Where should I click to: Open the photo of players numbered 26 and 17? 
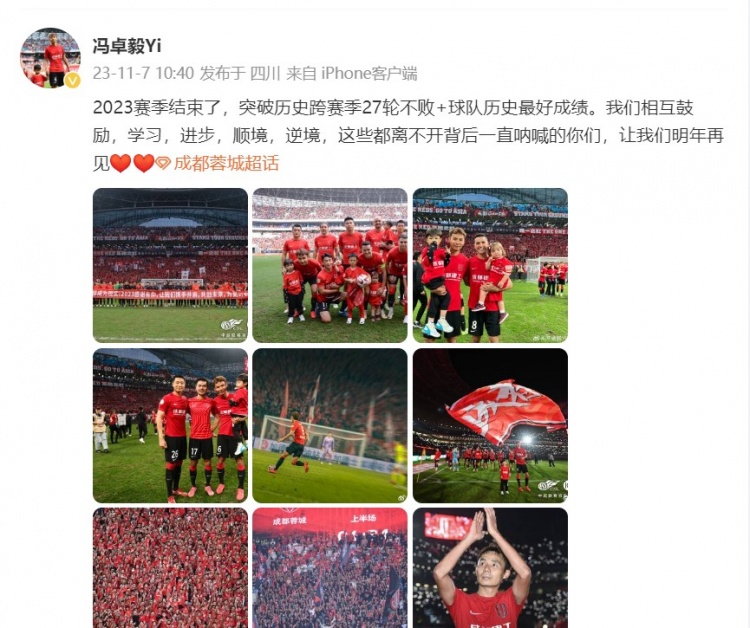click(x=170, y=425)
